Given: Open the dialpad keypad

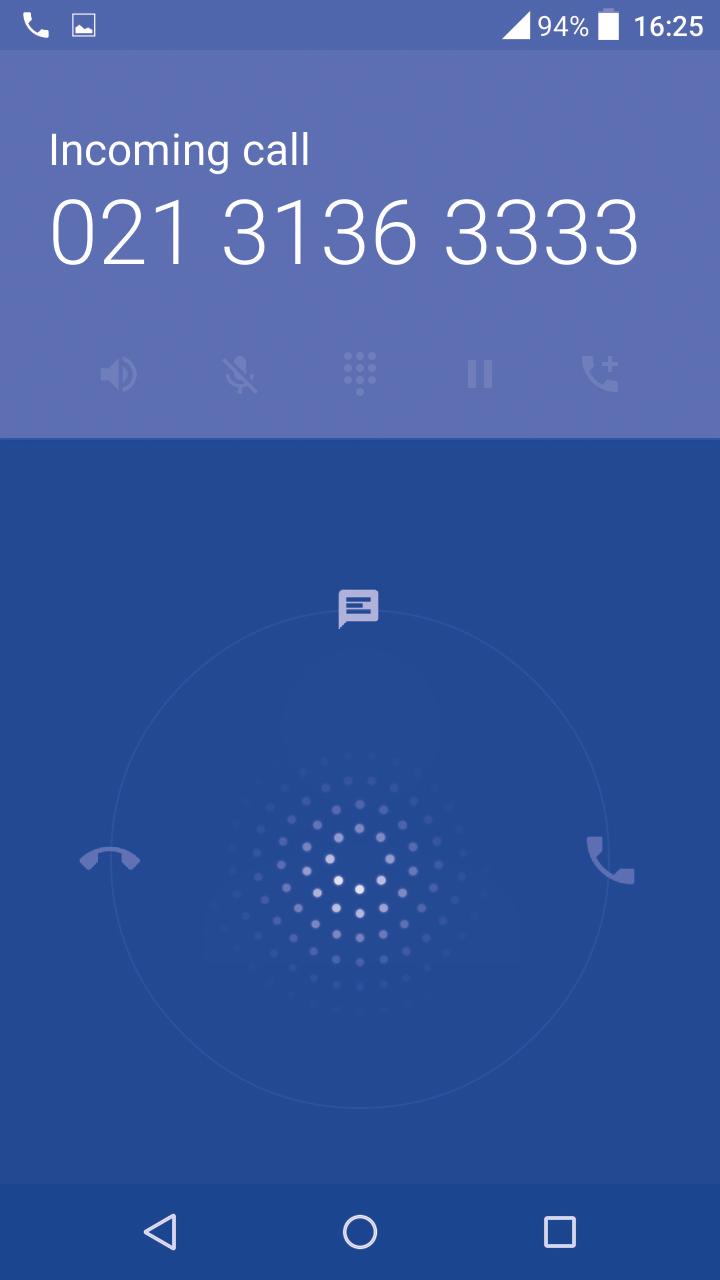Looking at the screenshot, I should (360, 374).
